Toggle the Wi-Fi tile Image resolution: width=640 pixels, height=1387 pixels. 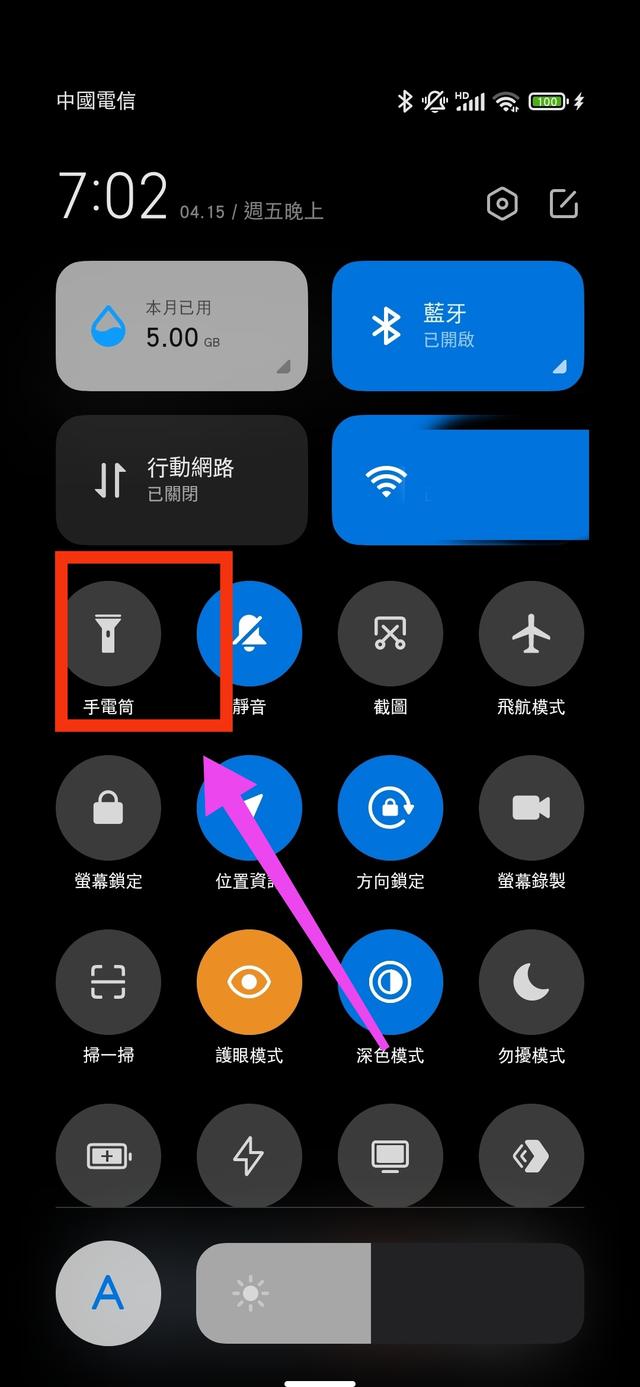[x=459, y=480]
